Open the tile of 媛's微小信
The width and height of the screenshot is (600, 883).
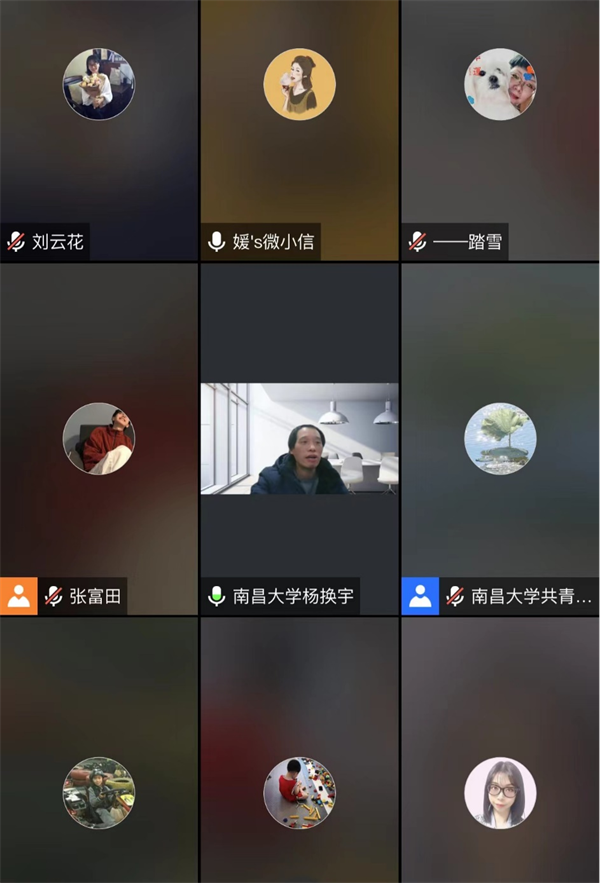click(x=299, y=130)
